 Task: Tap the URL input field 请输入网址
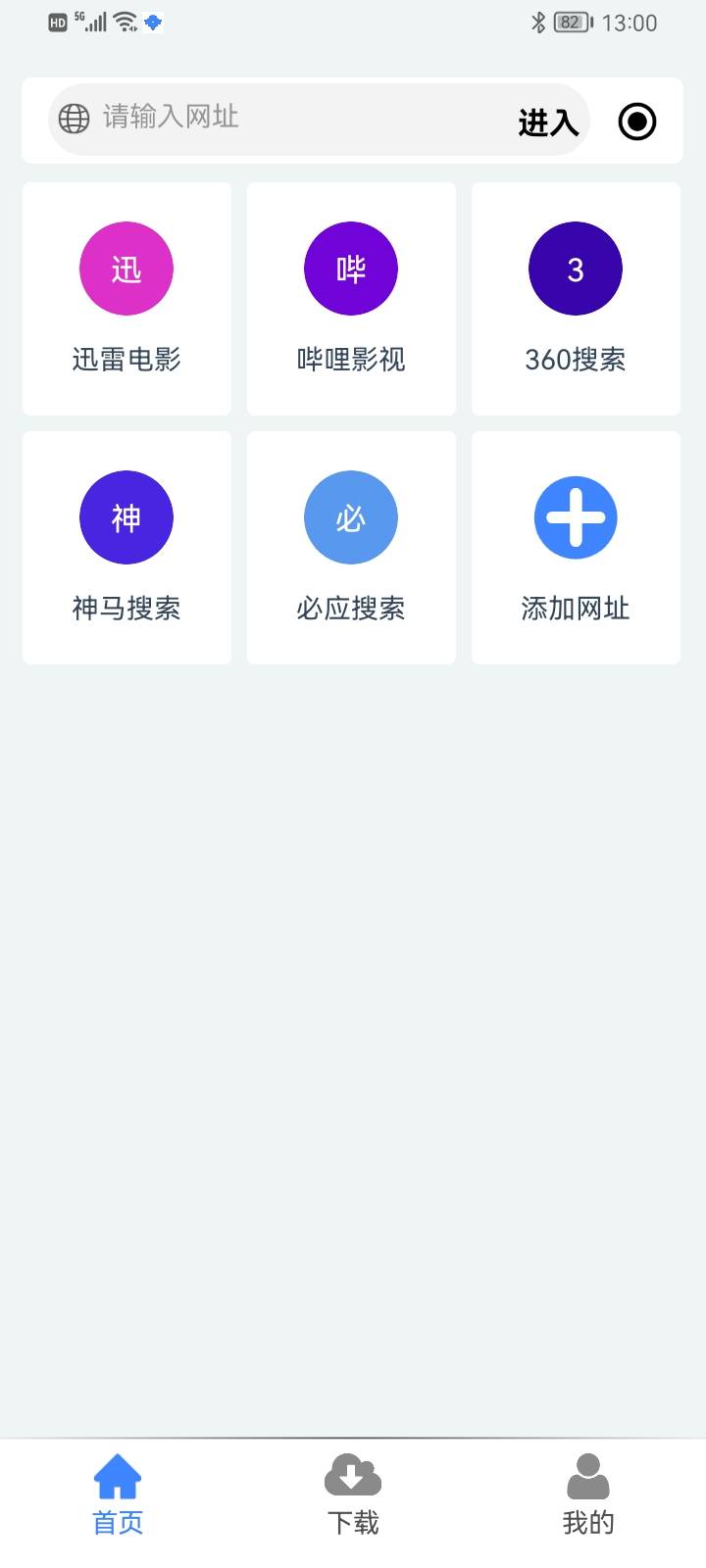click(x=294, y=119)
